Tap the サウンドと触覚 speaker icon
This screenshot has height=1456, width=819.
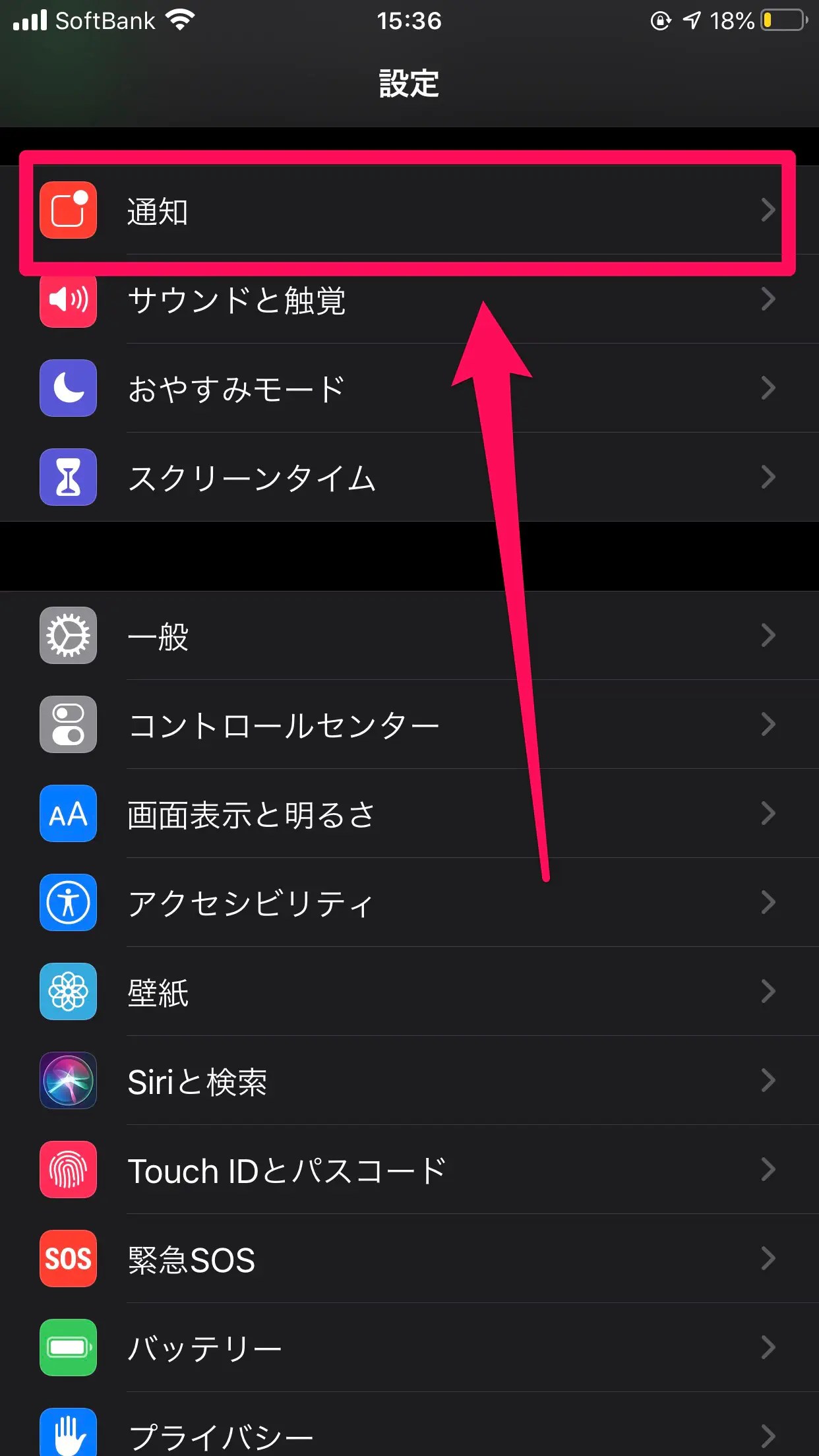pyautogui.click(x=68, y=301)
